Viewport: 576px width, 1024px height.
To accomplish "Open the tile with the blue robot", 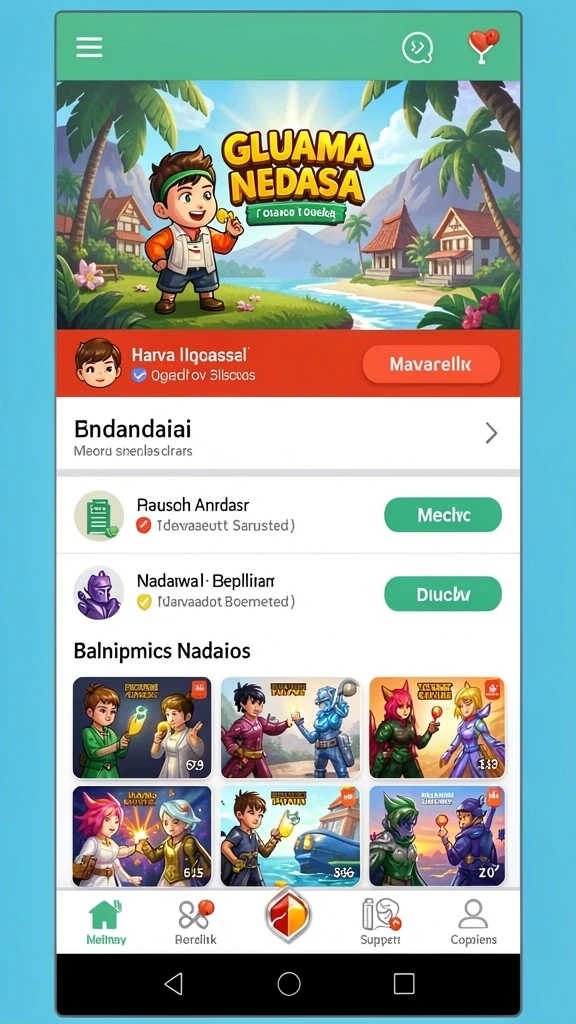I will (290, 728).
